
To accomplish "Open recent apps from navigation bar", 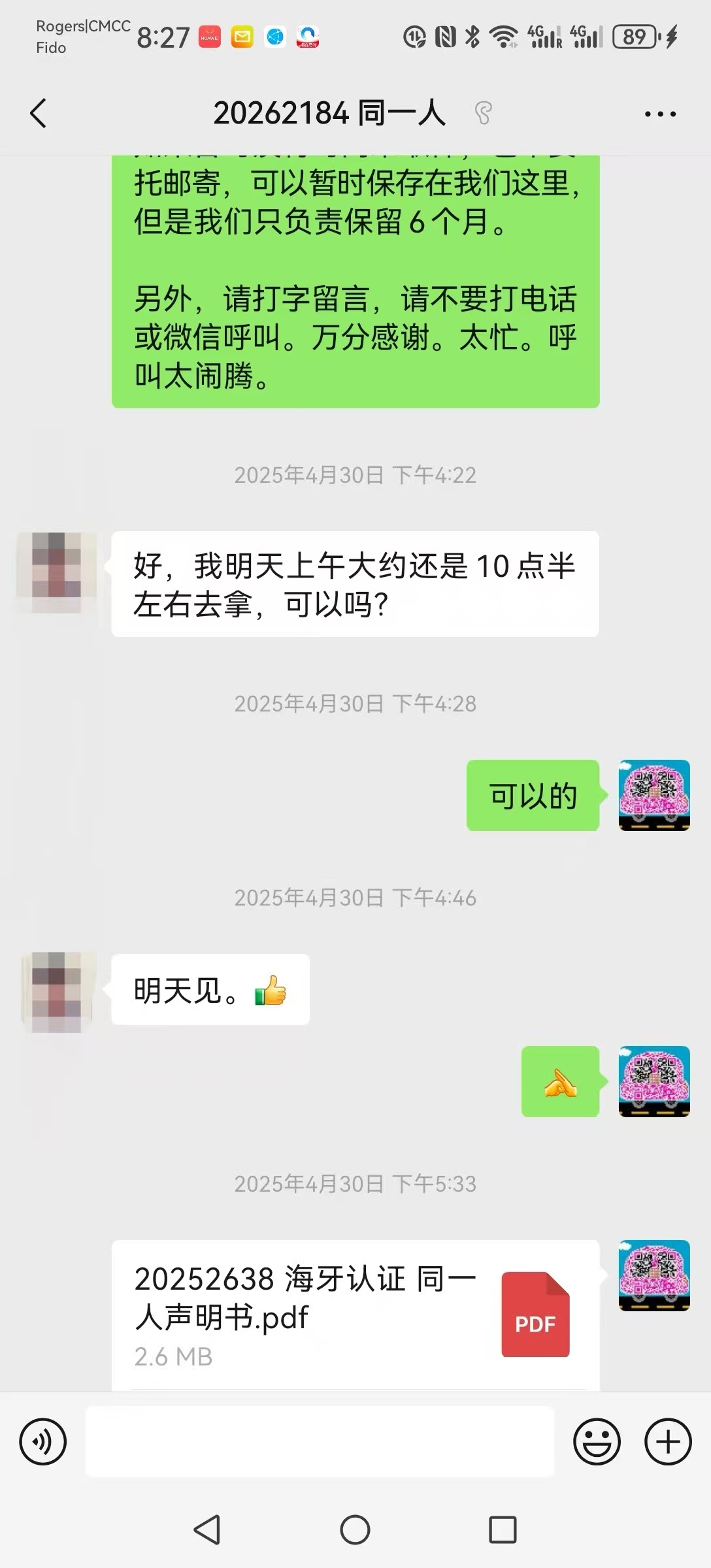I will click(x=503, y=1529).
